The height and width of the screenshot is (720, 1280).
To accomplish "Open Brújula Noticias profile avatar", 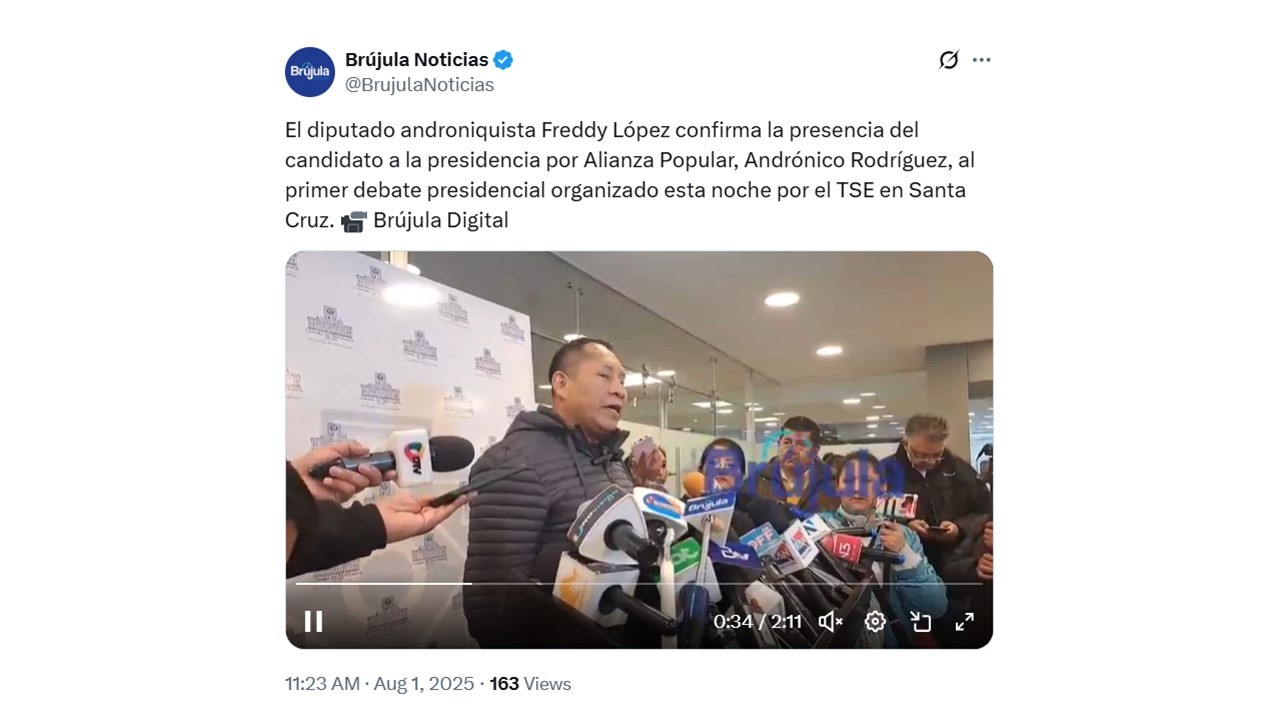I will tap(310, 72).
